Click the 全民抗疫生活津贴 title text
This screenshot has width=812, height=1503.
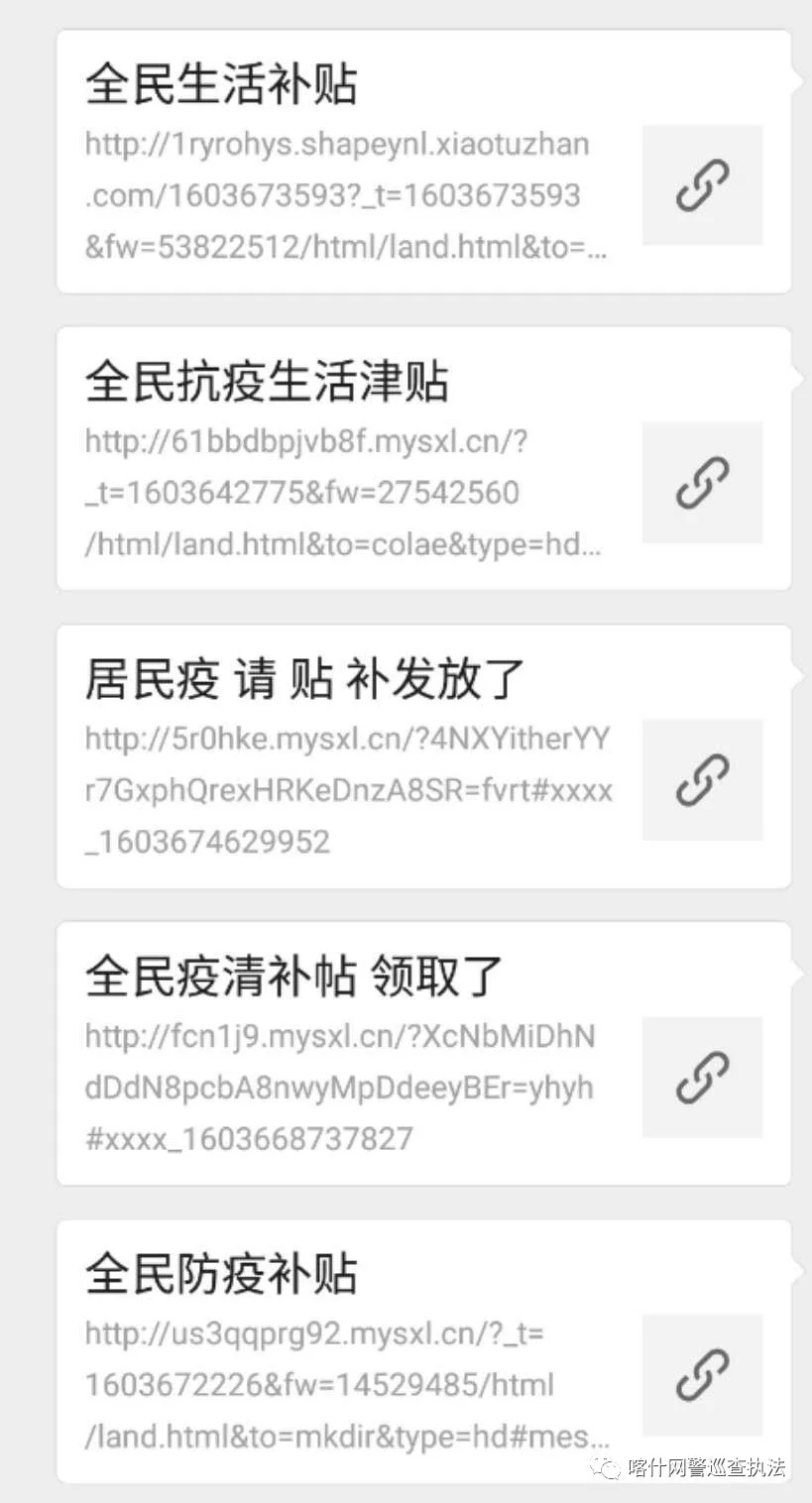tap(266, 380)
